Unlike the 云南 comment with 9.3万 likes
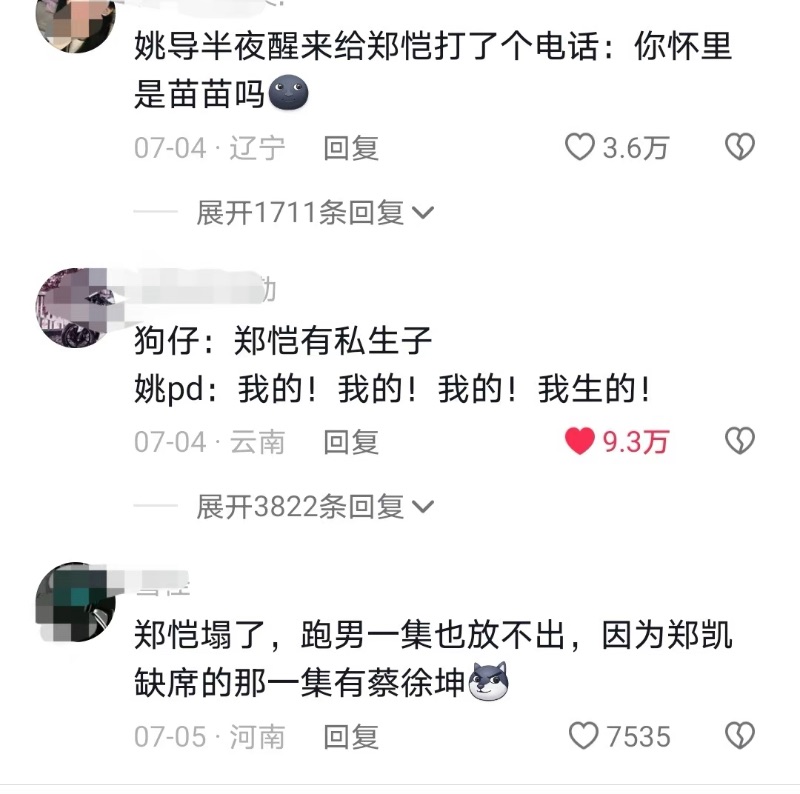800x794 pixels. pos(581,441)
